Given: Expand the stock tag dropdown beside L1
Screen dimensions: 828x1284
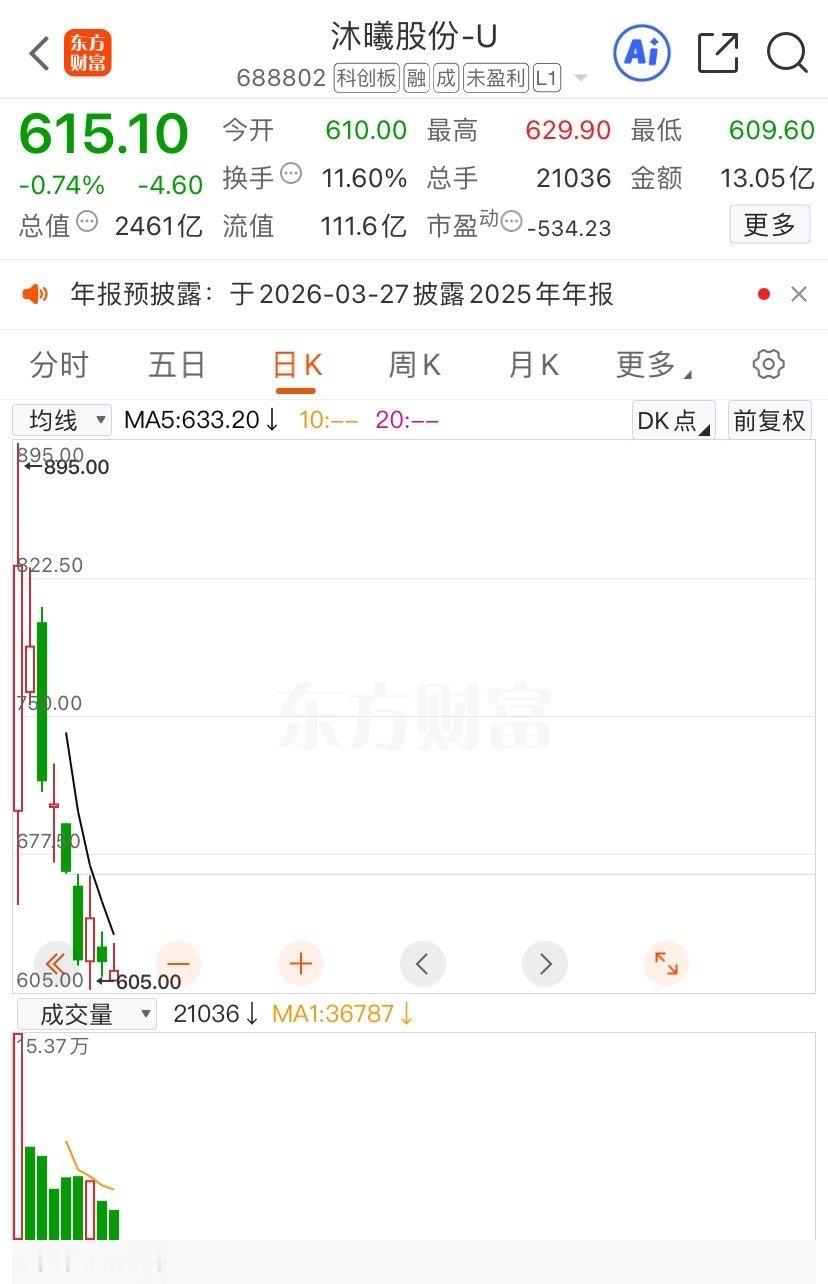Looking at the screenshot, I should click(x=581, y=77).
